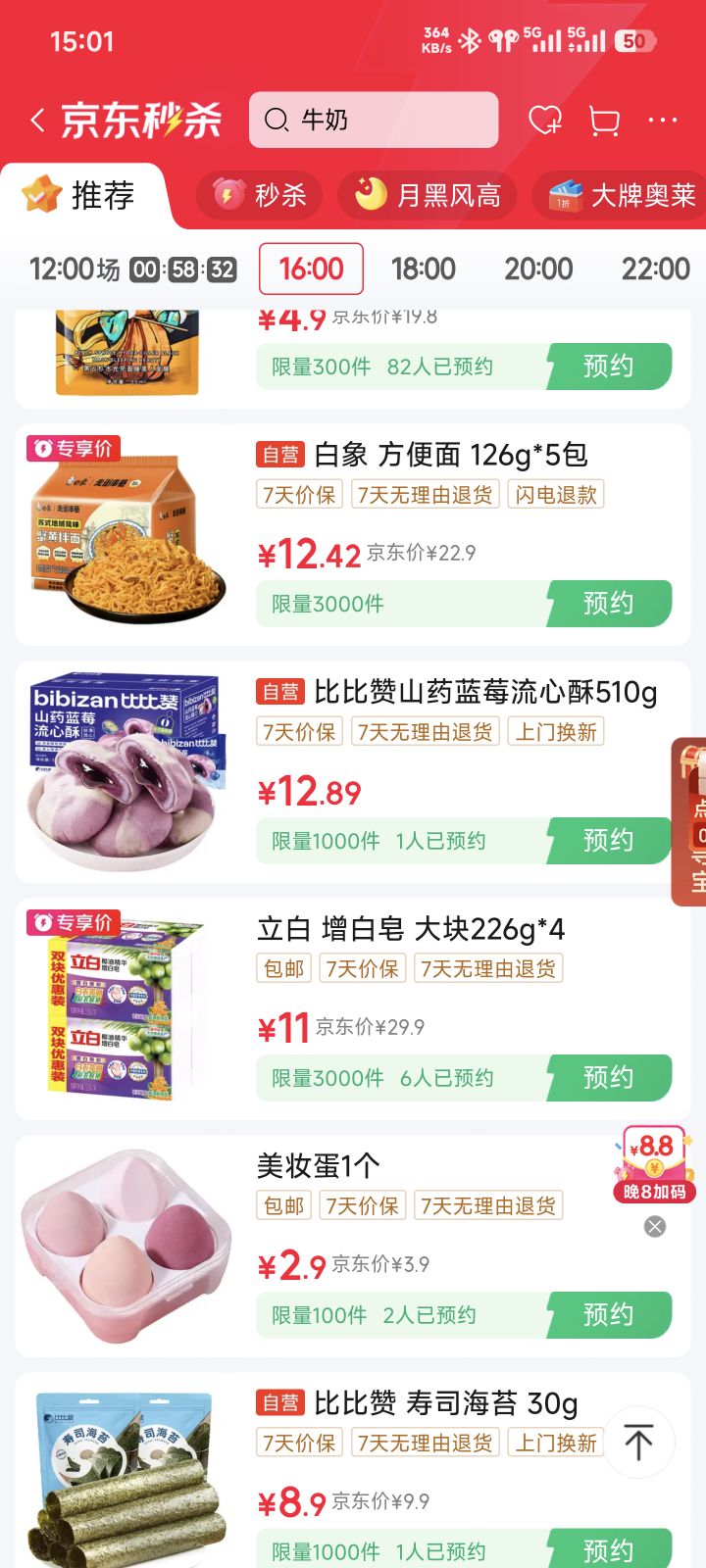Select the 18:00 time slot
This screenshot has width=706, height=1568.
(424, 269)
